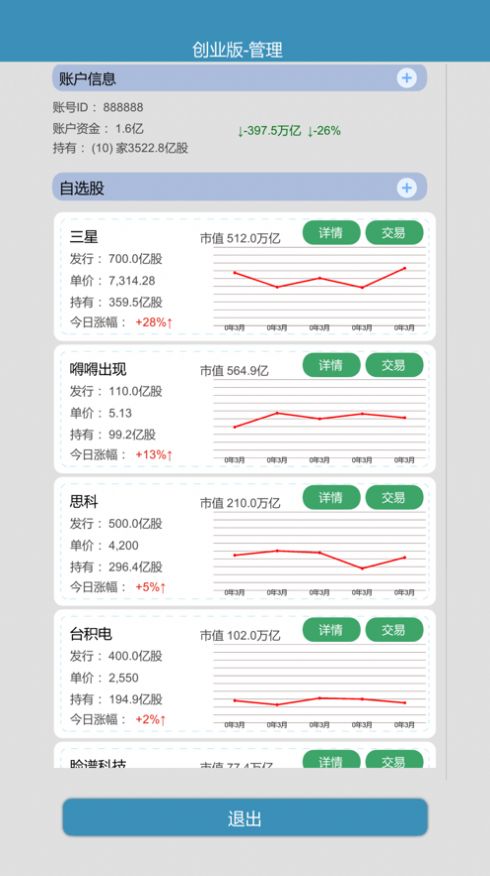This screenshot has width=490, height=876.
Task: Expand the 自选股 section plus icon
Action: pyautogui.click(x=407, y=188)
